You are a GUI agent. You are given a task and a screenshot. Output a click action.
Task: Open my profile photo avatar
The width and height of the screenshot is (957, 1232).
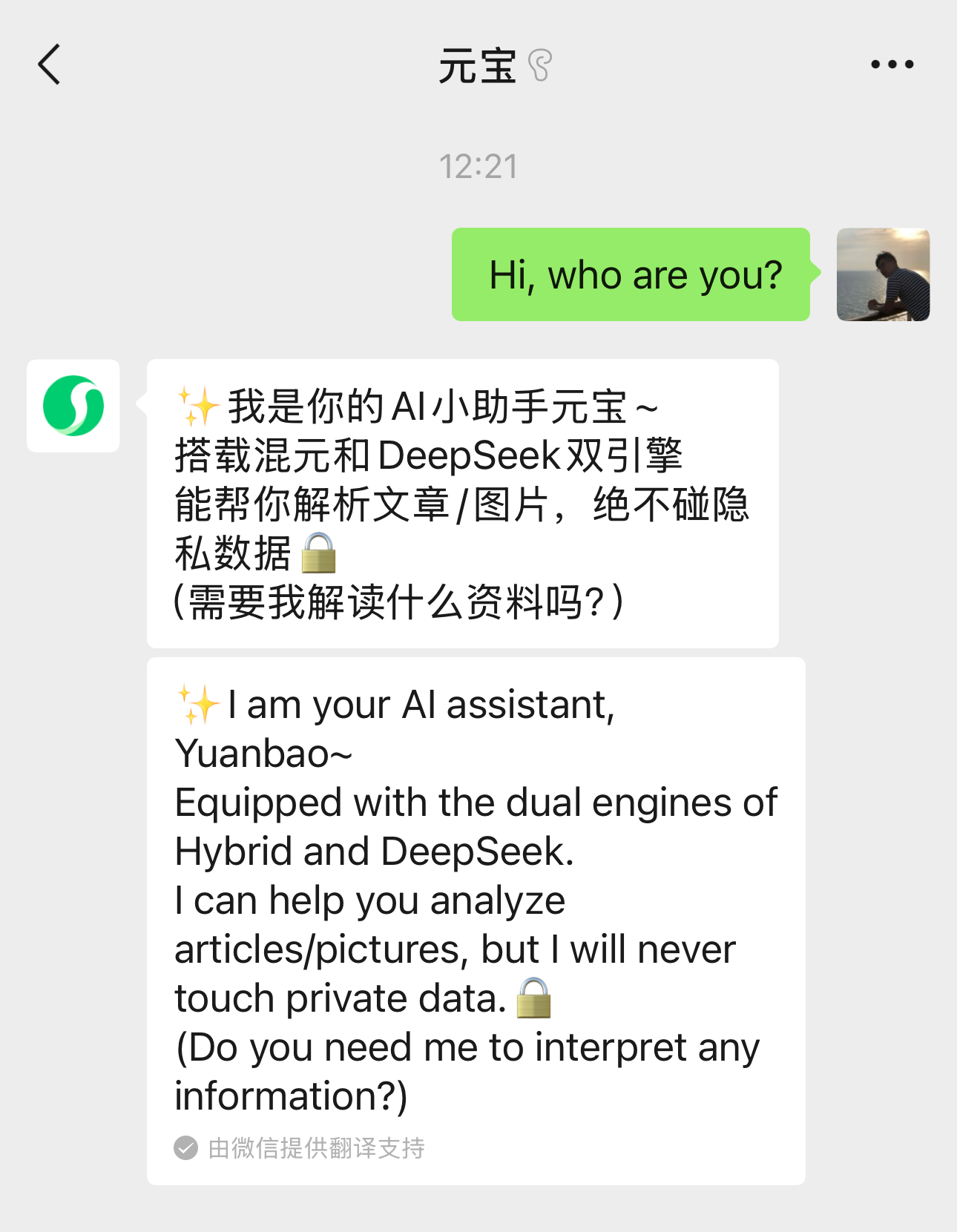[x=883, y=274]
